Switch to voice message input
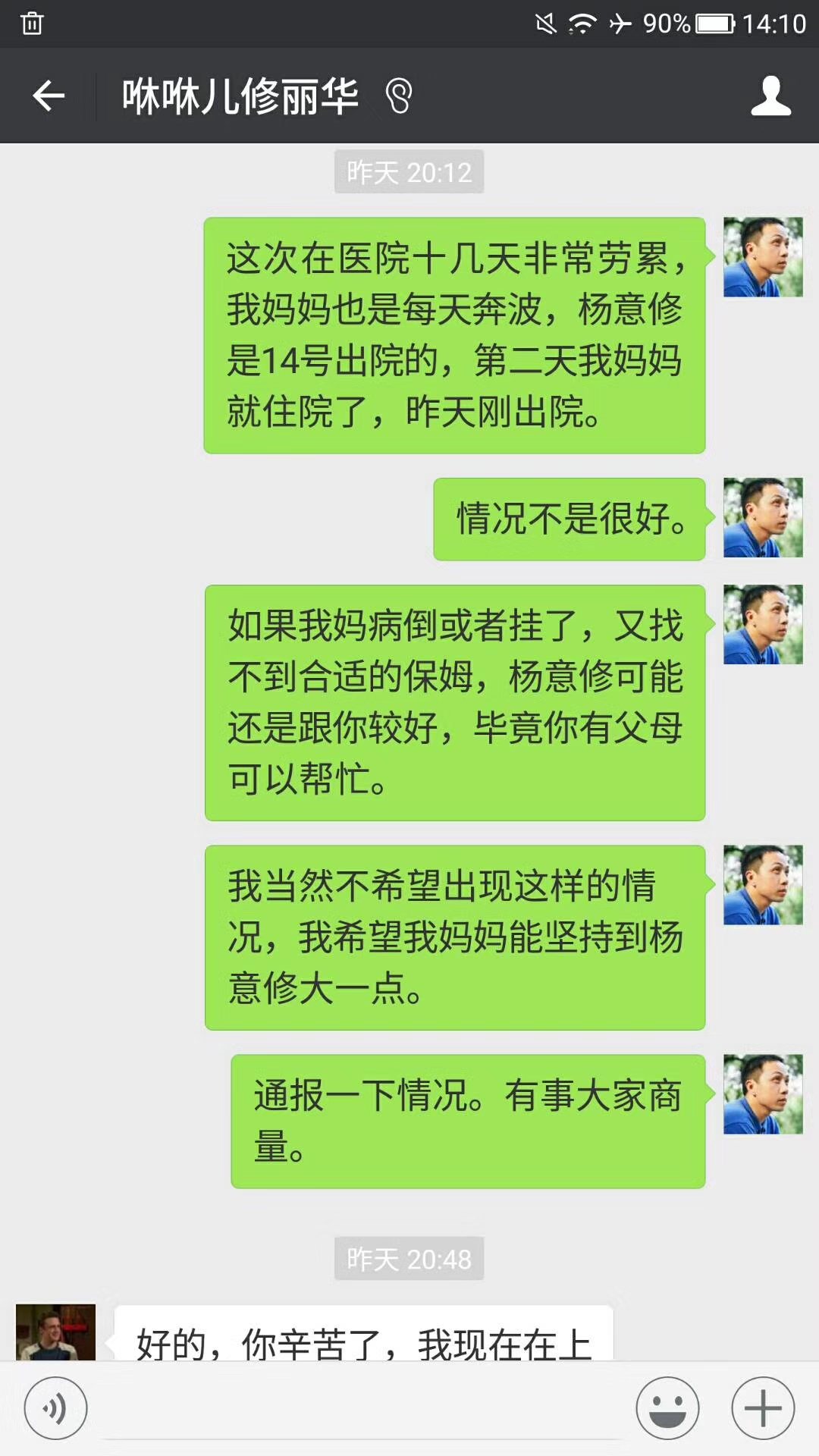The width and height of the screenshot is (819, 1456). coord(55,1408)
